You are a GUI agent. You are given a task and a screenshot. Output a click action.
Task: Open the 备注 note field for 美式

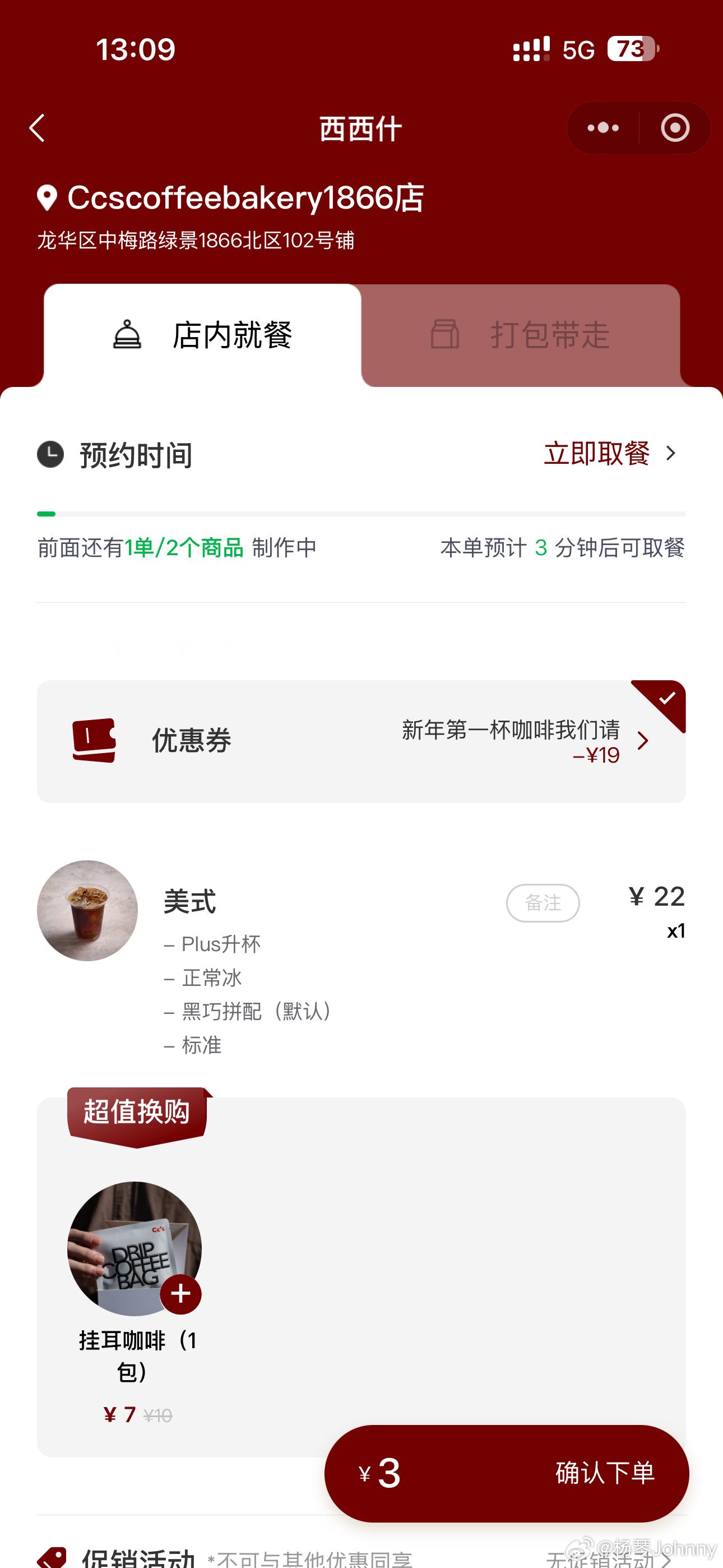(x=544, y=903)
